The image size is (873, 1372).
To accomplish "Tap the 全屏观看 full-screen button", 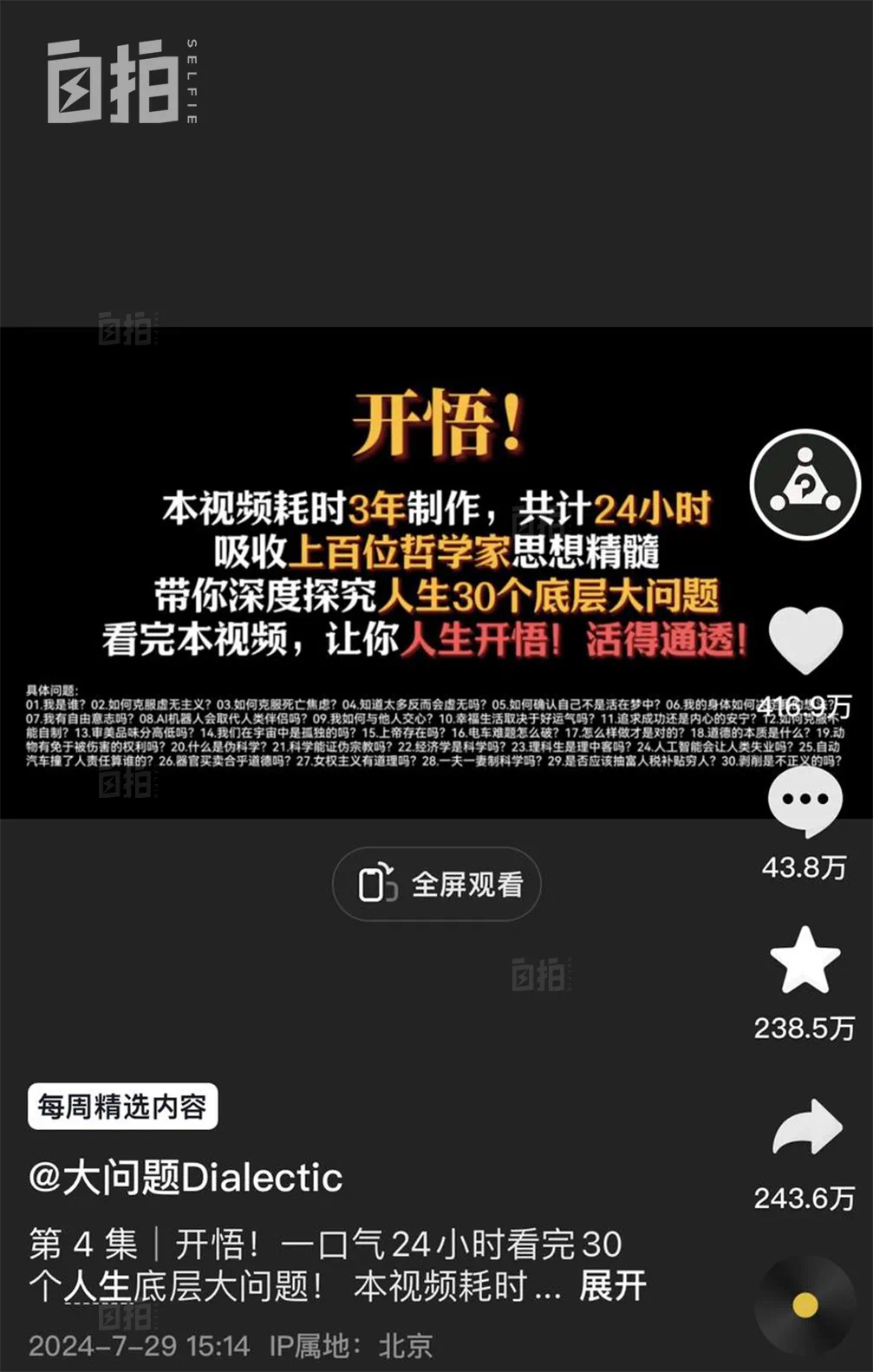I will (x=437, y=884).
